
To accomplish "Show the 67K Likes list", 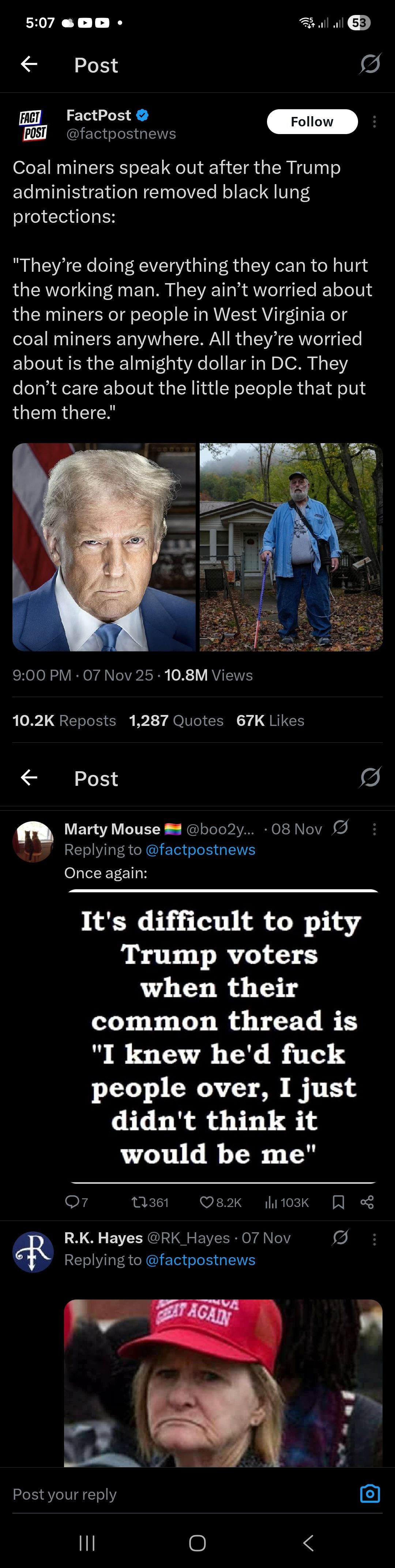I will tap(270, 721).
